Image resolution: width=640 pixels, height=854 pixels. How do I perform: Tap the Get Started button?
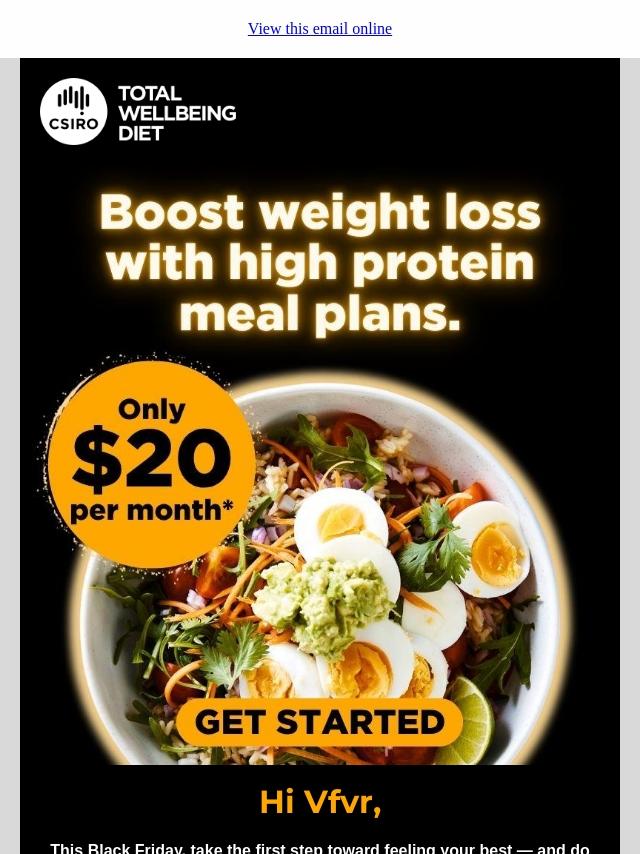pyautogui.click(x=319, y=722)
